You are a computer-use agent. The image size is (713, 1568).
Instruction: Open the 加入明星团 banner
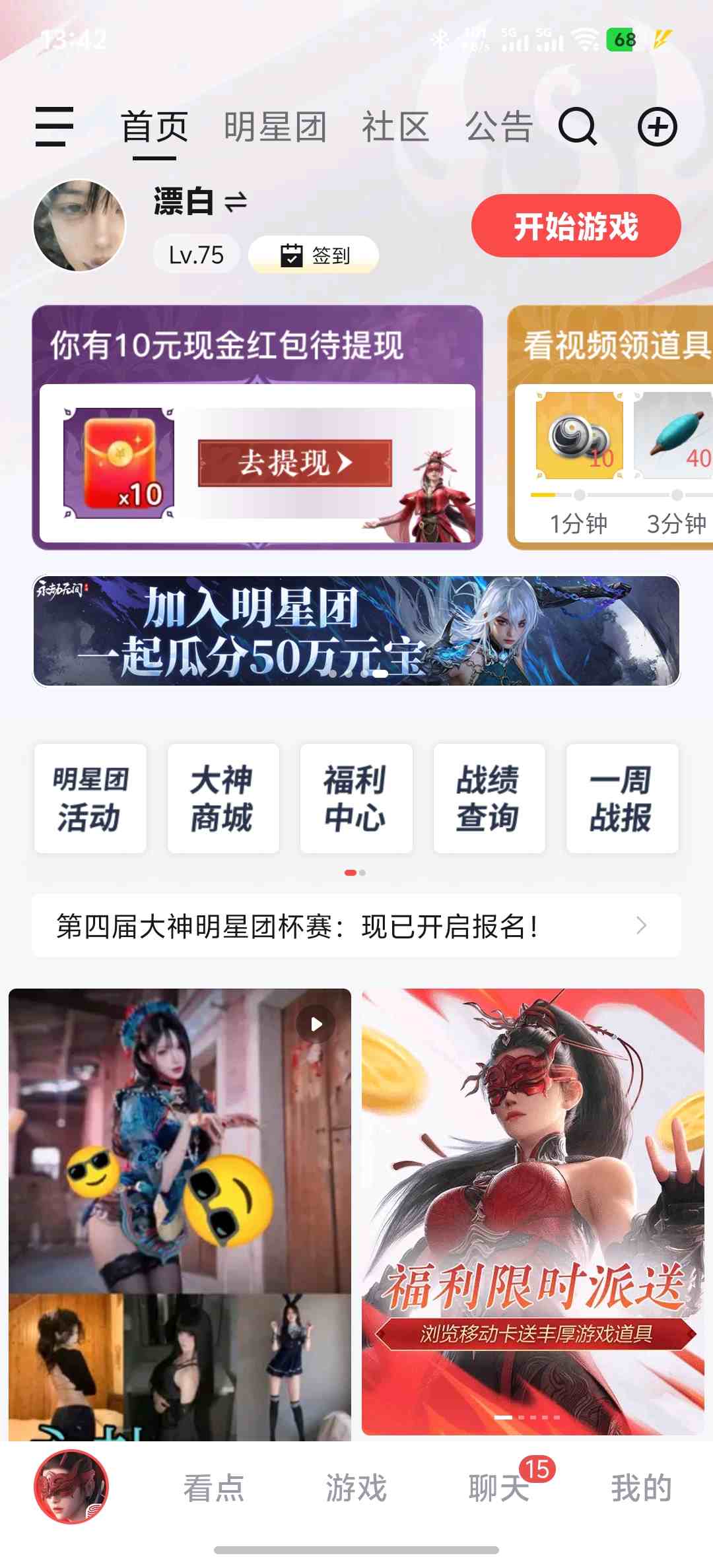[x=356, y=631]
